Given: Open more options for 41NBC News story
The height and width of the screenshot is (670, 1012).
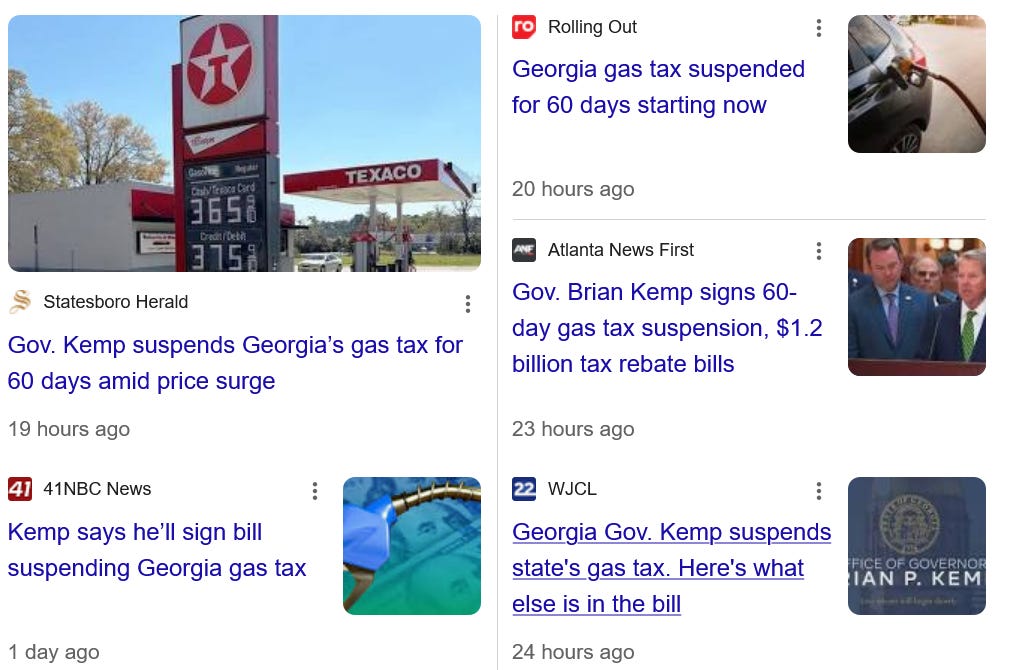Looking at the screenshot, I should (315, 491).
